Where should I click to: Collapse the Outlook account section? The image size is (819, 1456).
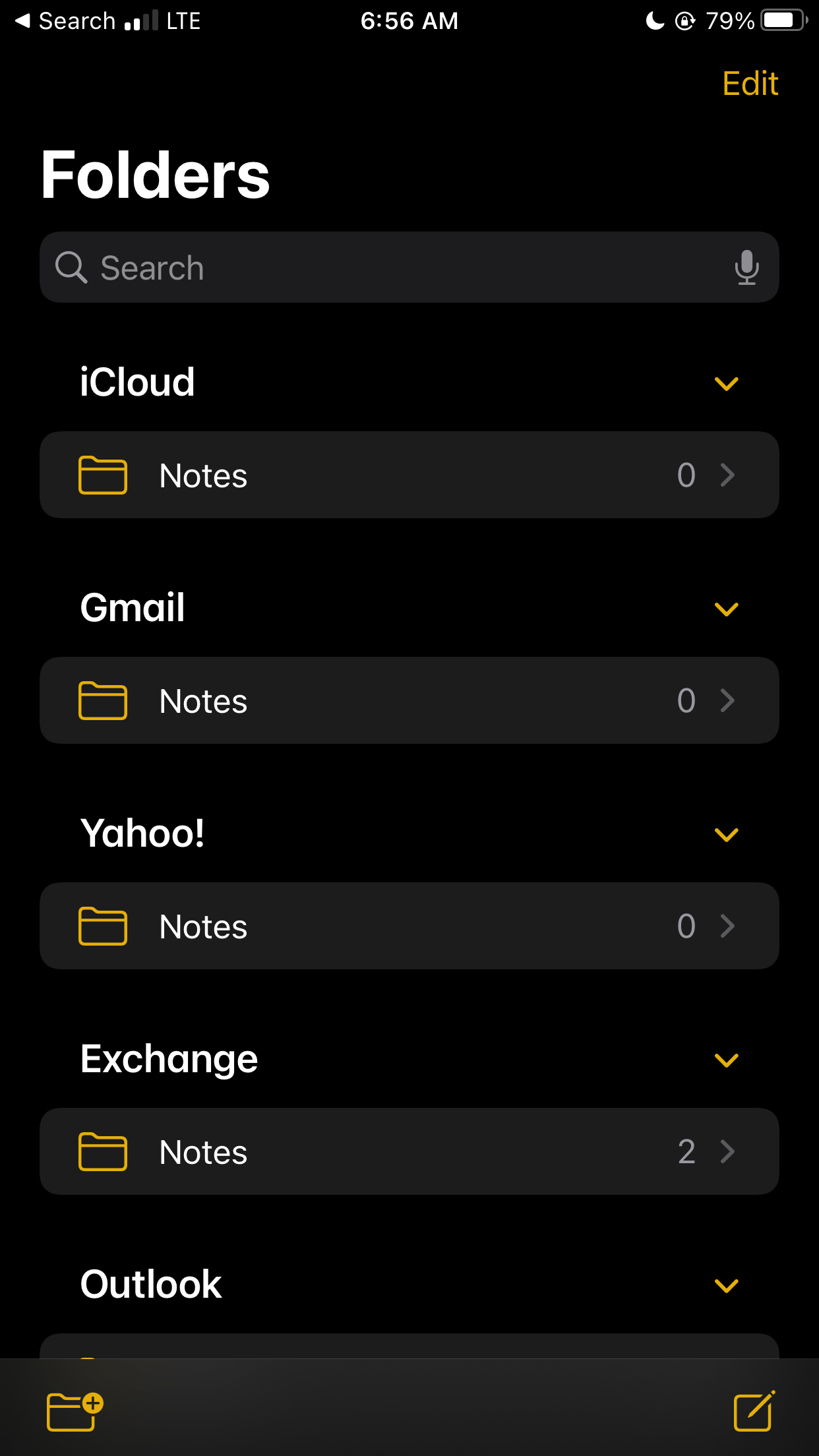click(726, 1285)
